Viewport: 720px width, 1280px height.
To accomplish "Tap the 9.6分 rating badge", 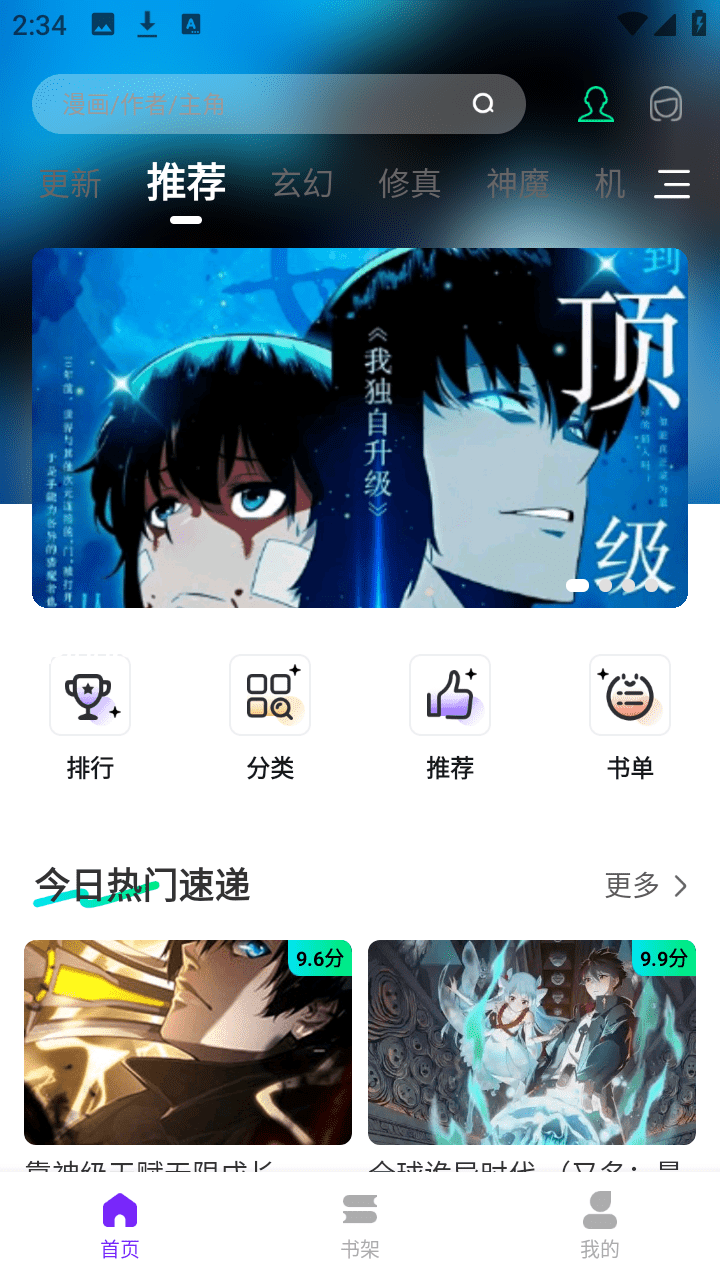I will click(x=319, y=958).
